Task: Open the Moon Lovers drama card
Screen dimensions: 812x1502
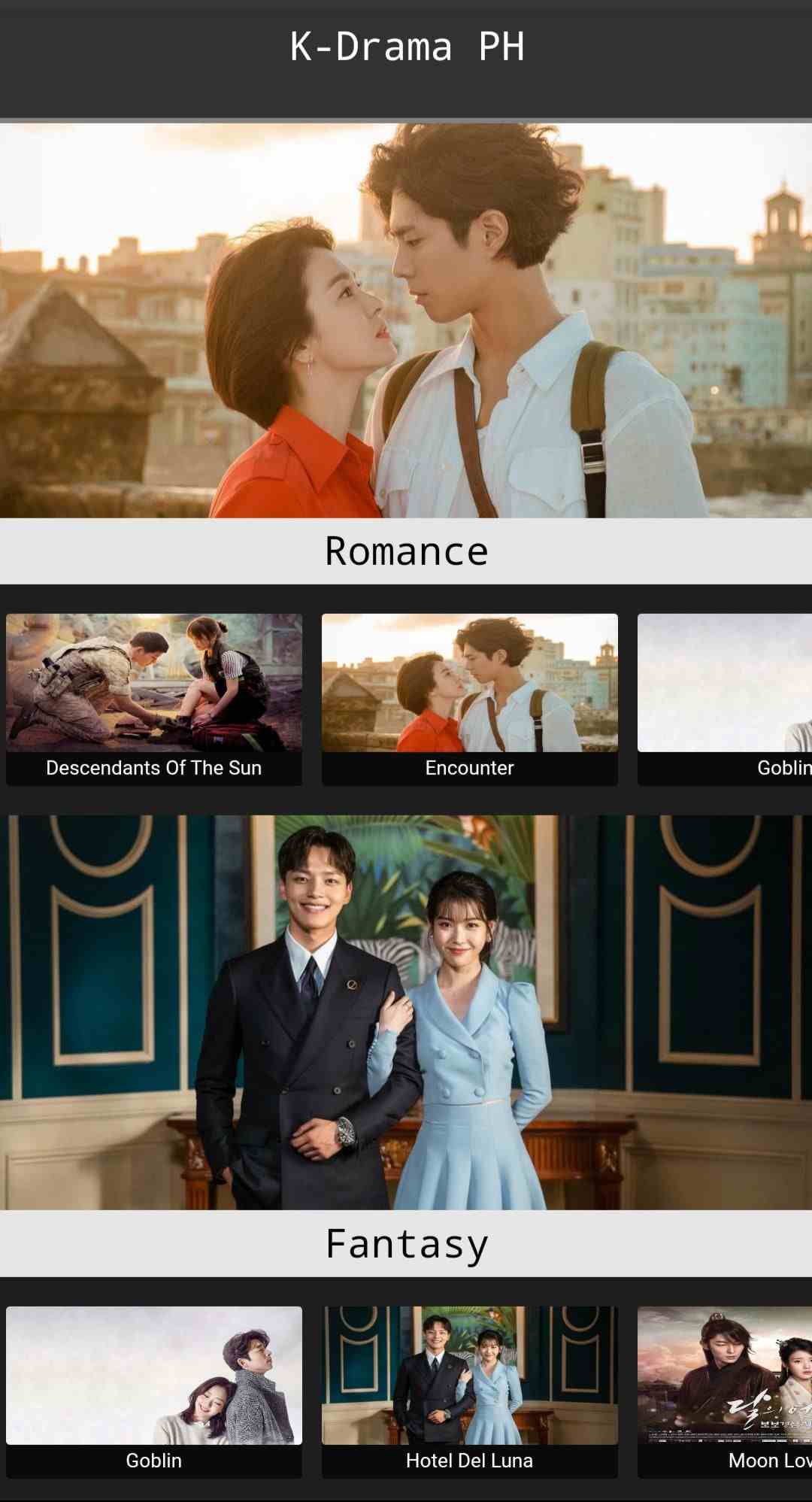Action: [725, 1391]
